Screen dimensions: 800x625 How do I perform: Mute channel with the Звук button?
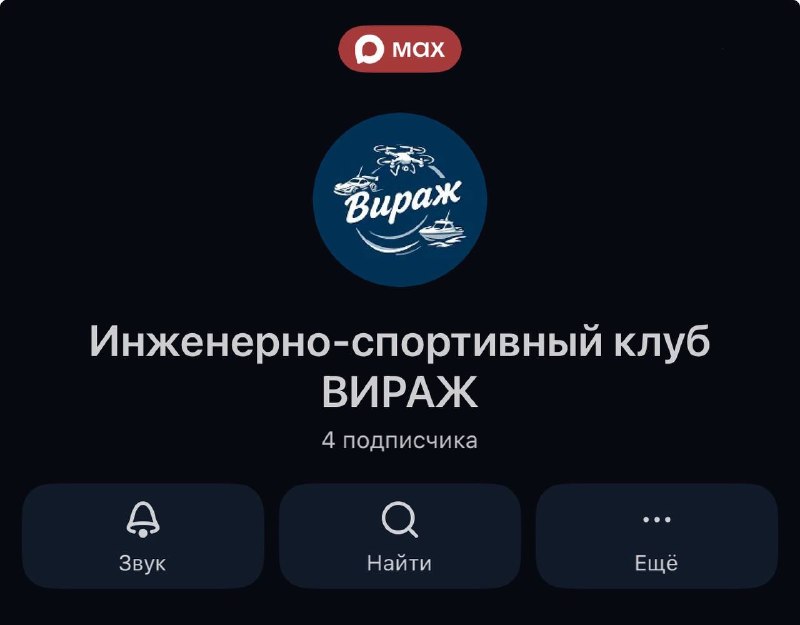coord(143,536)
